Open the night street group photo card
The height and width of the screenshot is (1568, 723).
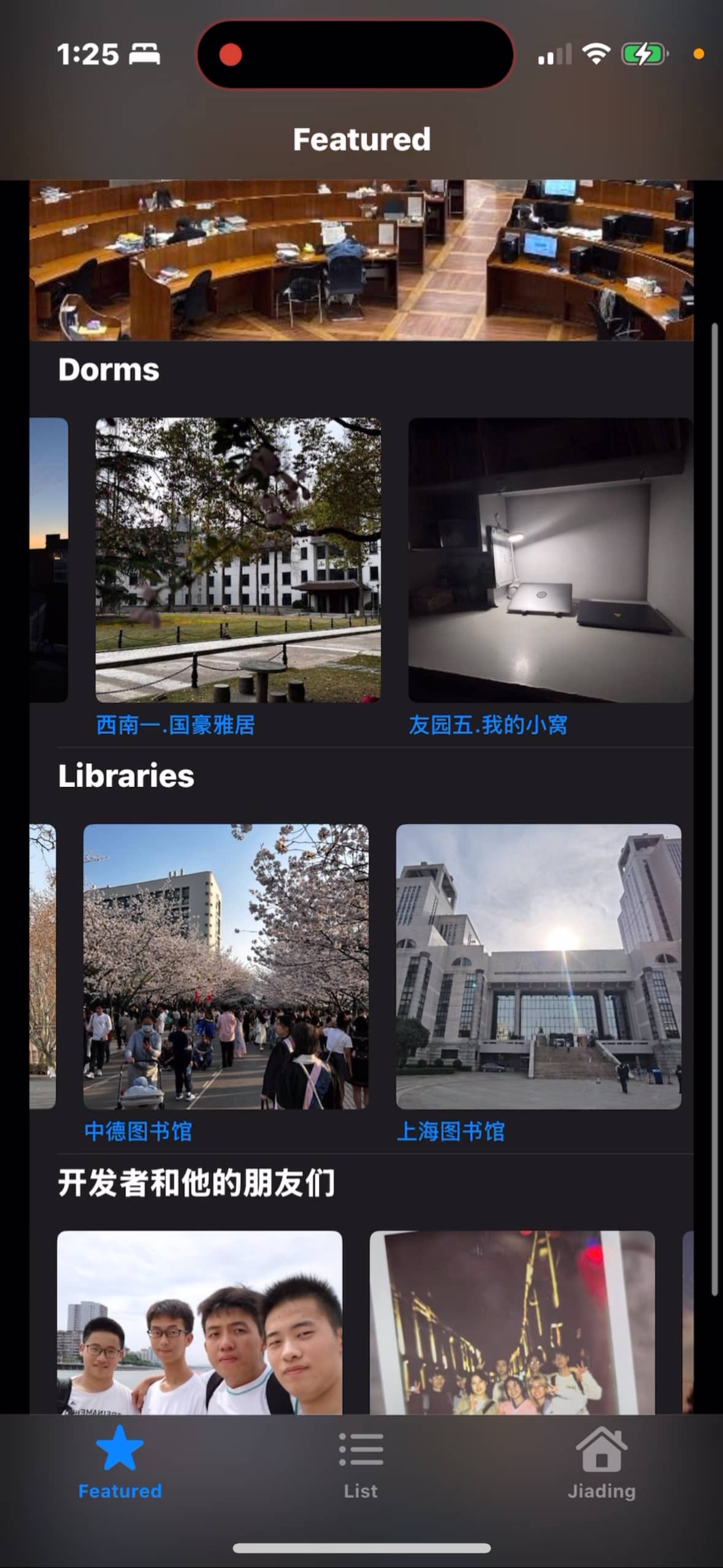tap(512, 1322)
